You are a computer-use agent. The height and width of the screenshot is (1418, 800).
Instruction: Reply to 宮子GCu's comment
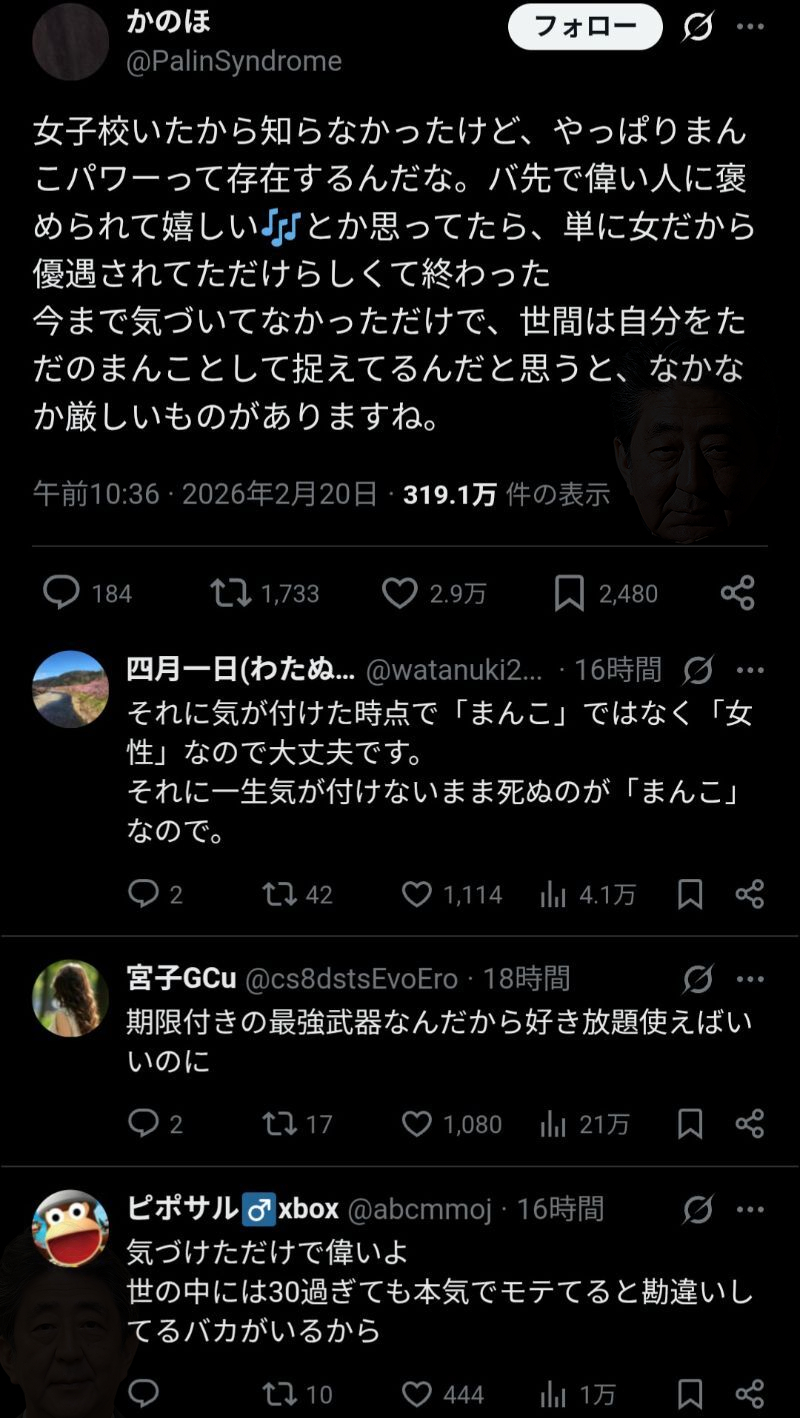(144, 1124)
